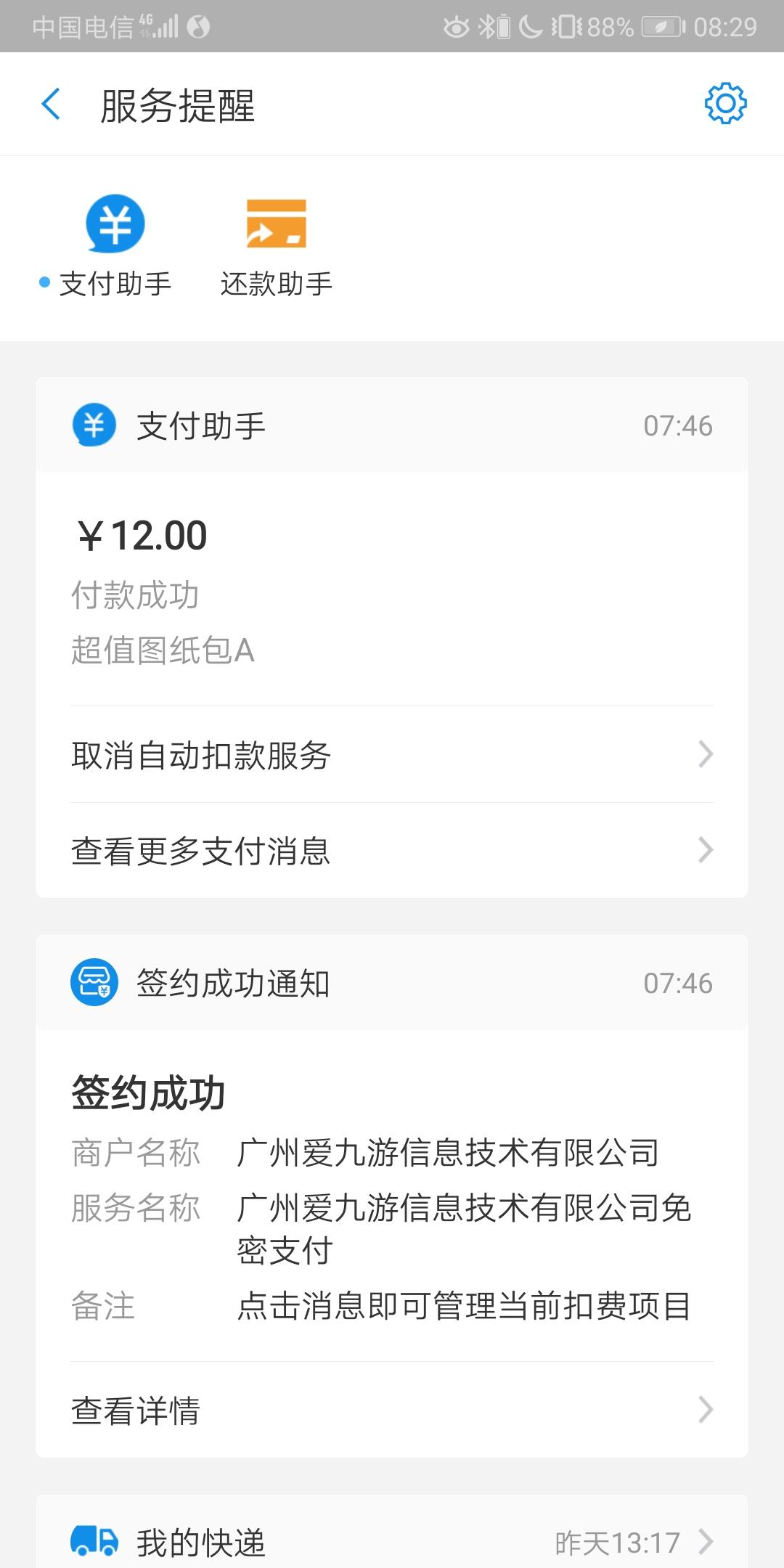Go back from 服务提醒 page

(x=51, y=105)
